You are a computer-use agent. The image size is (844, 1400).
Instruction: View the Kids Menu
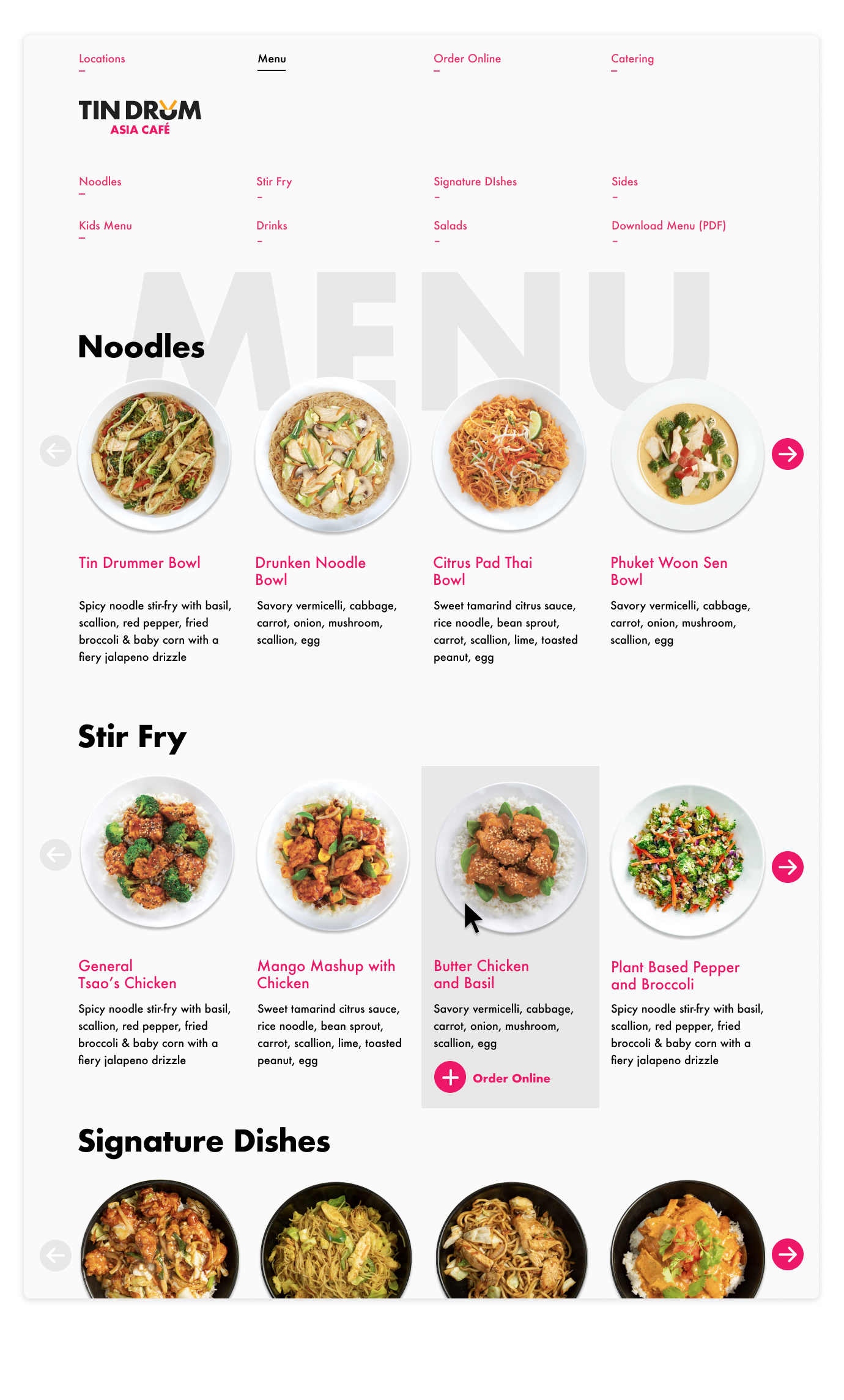point(105,226)
